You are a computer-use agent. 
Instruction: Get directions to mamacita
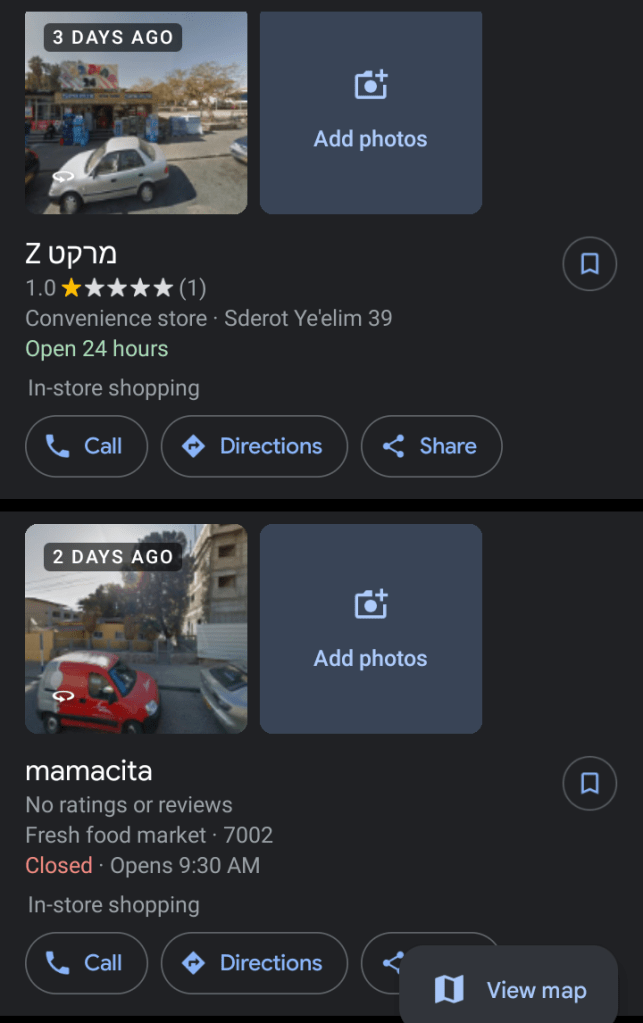pos(254,963)
